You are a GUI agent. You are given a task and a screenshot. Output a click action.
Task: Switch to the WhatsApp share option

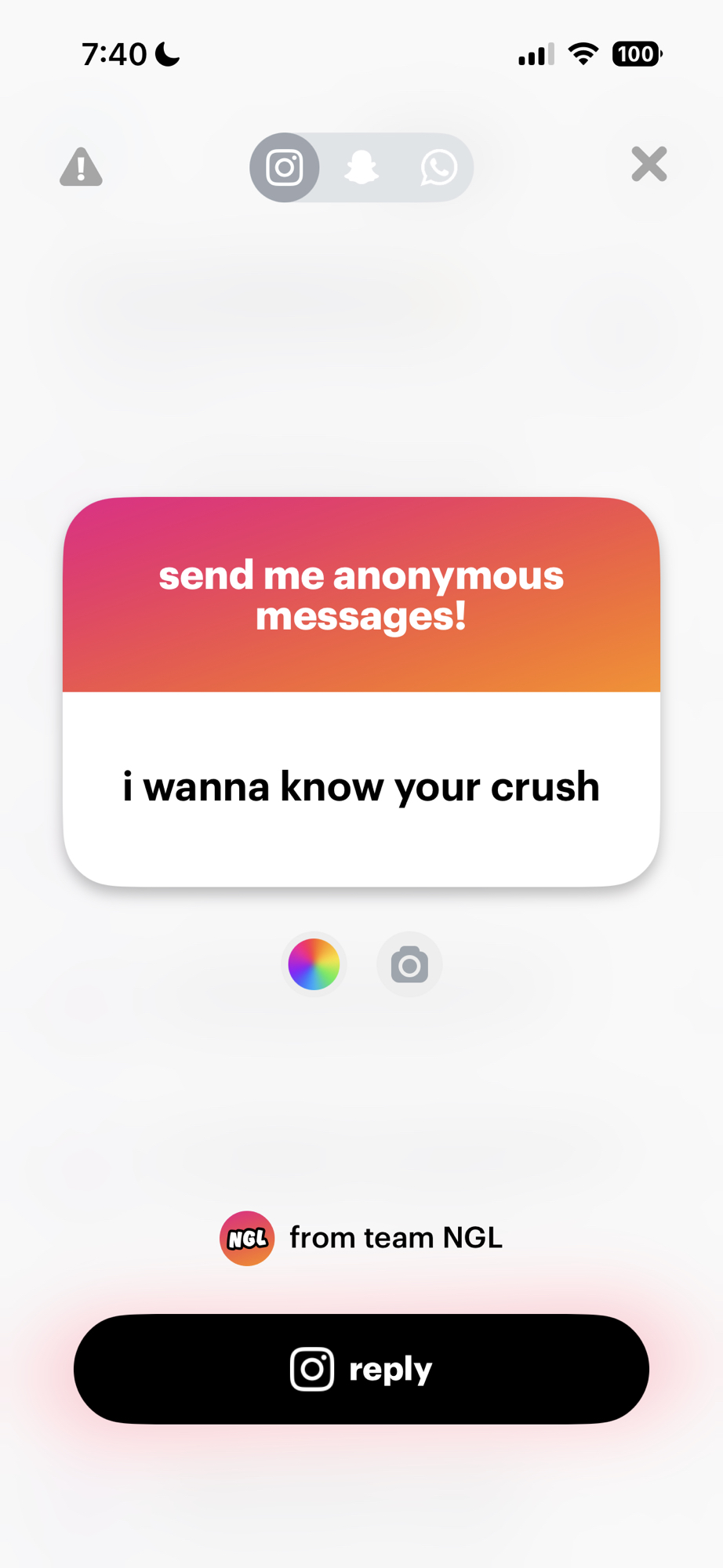pos(438,168)
